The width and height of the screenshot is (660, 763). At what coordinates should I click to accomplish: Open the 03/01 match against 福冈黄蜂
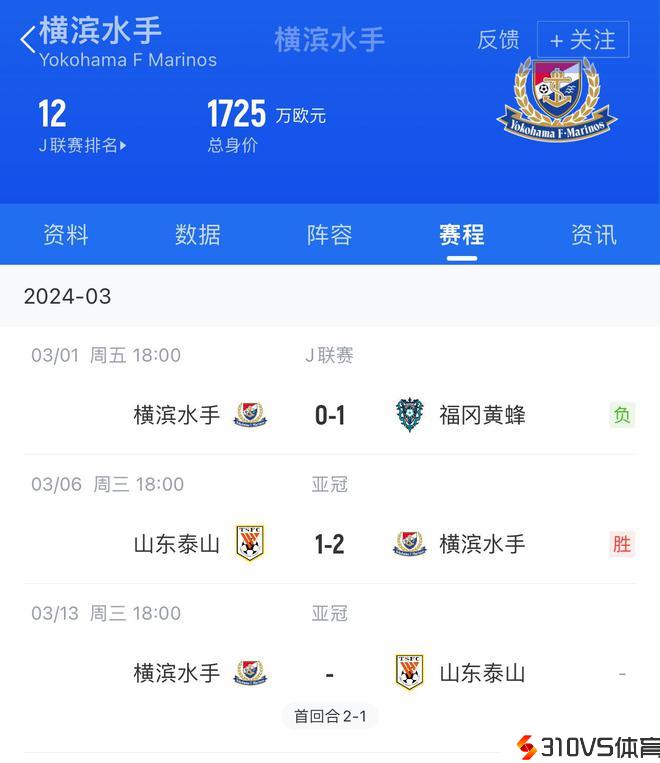tap(330, 414)
